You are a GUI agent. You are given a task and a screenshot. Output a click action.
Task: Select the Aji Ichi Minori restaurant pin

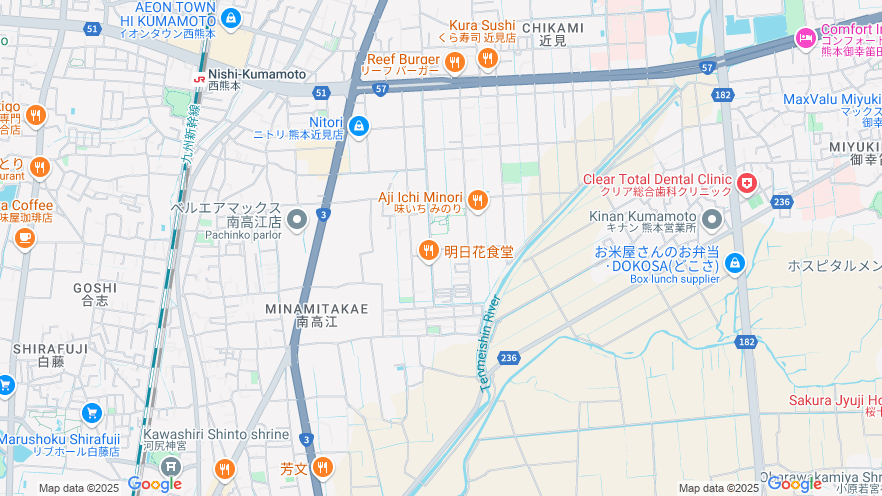(x=478, y=201)
